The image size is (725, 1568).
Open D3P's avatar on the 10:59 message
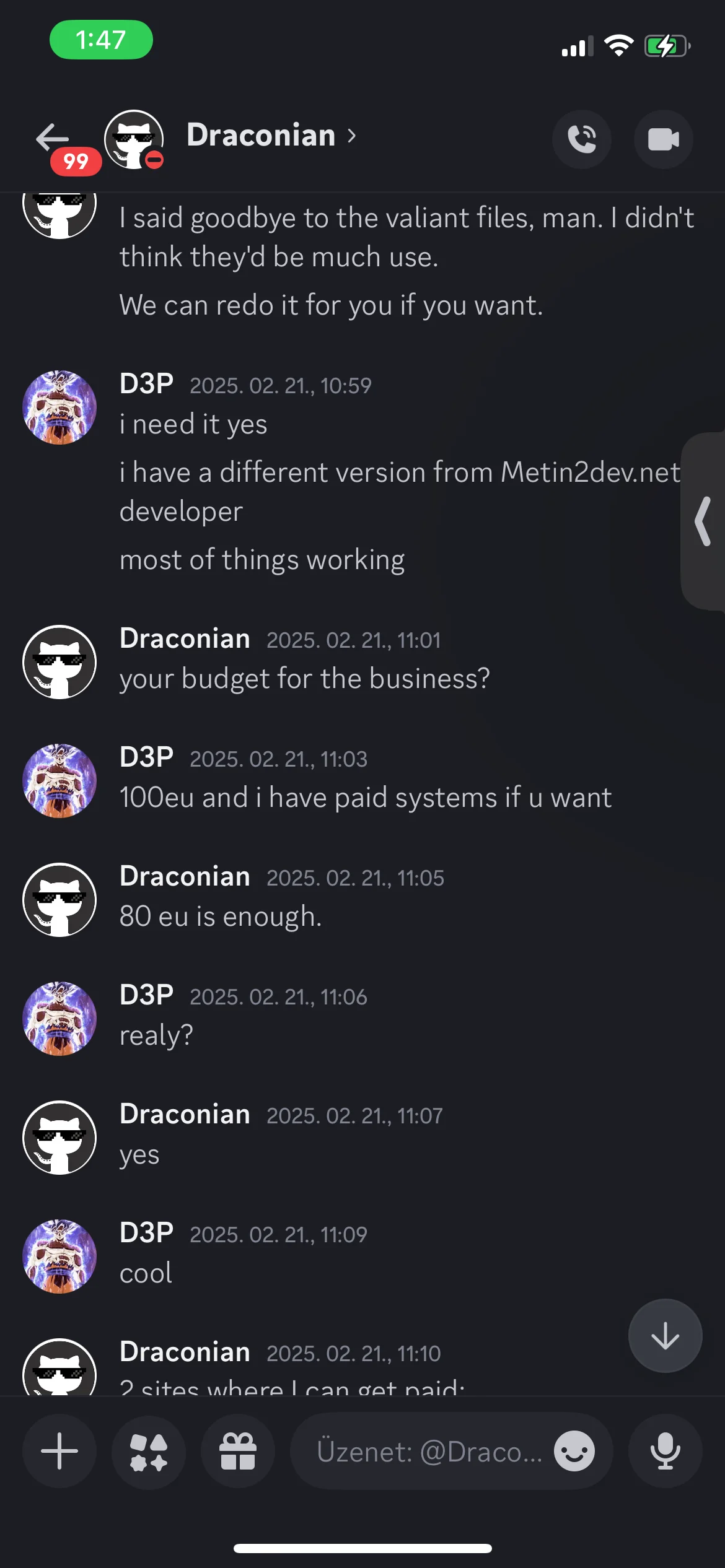[59, 407]
